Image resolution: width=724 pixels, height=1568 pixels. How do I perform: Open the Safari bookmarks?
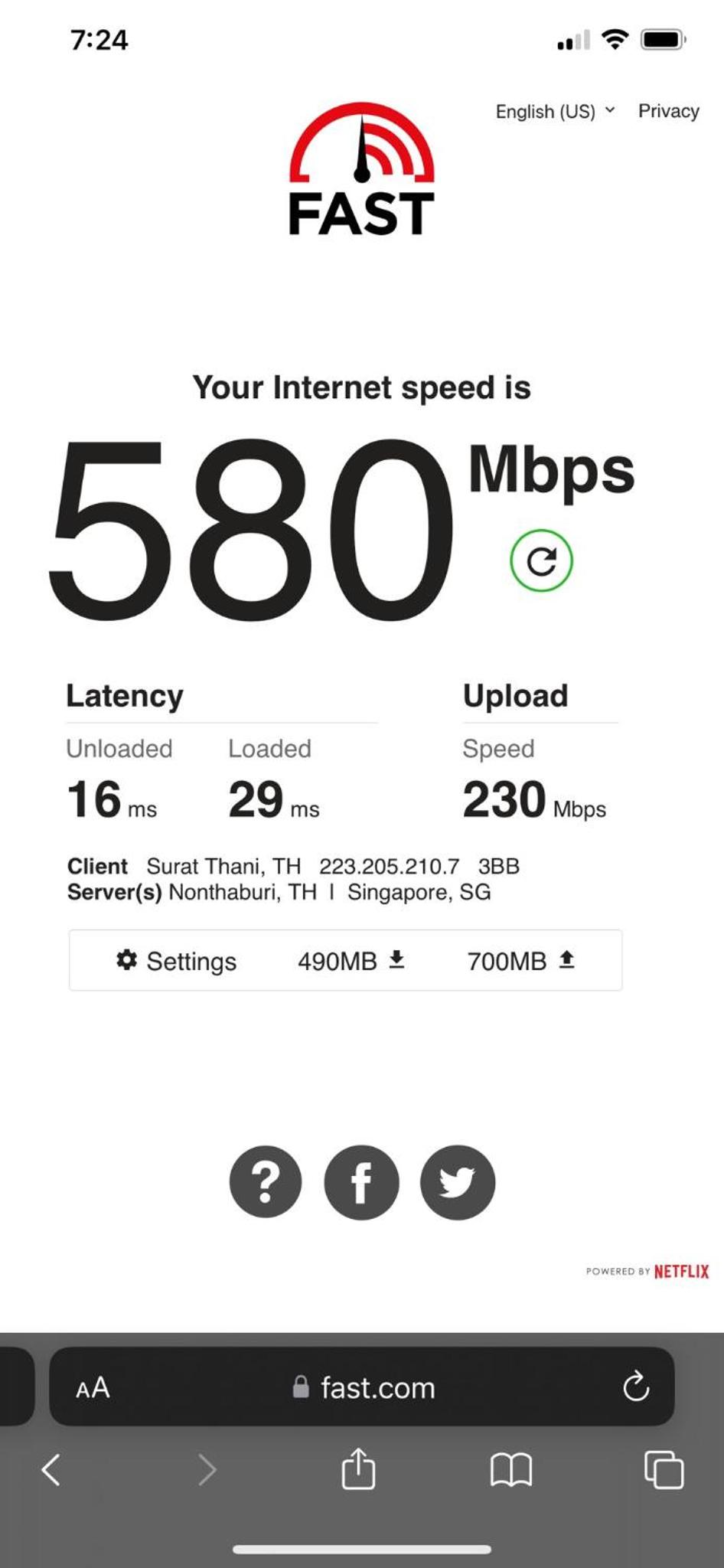coord(510,1470)
